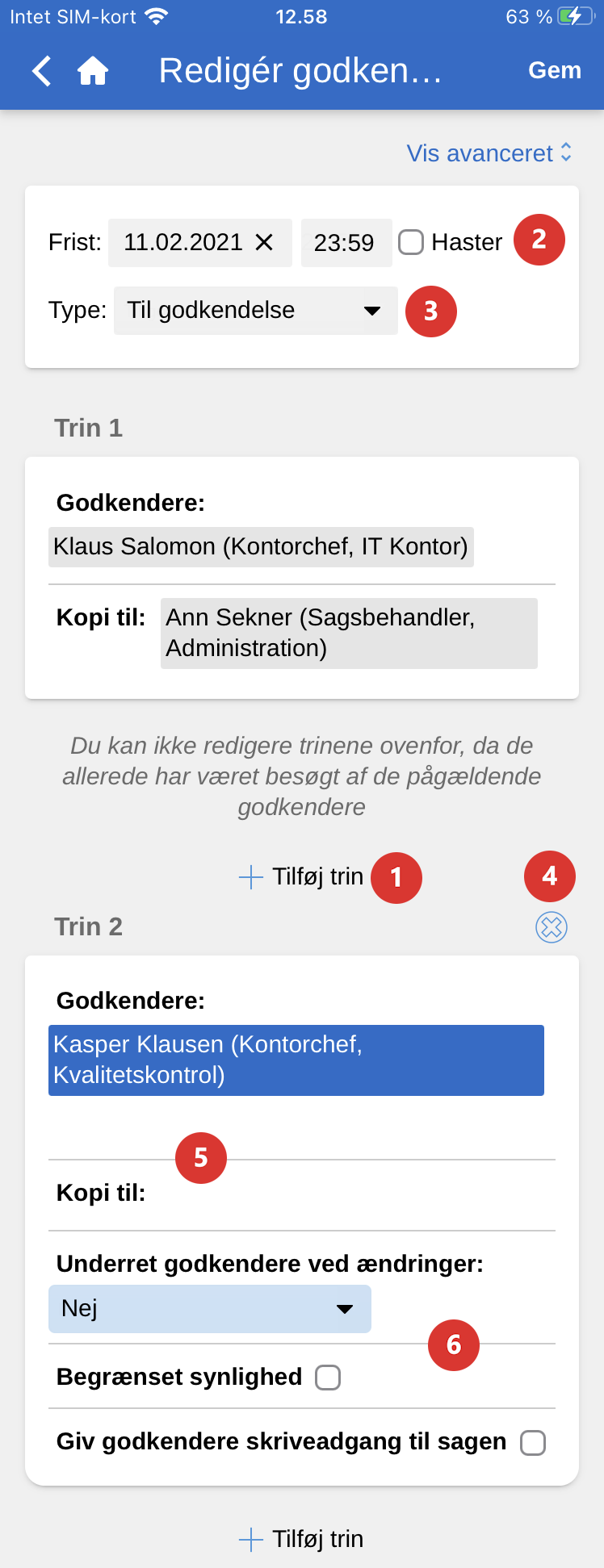Screen dimensions: 604x1568
Task: Edit the deadline time 23:59
Action: point(345,243)
